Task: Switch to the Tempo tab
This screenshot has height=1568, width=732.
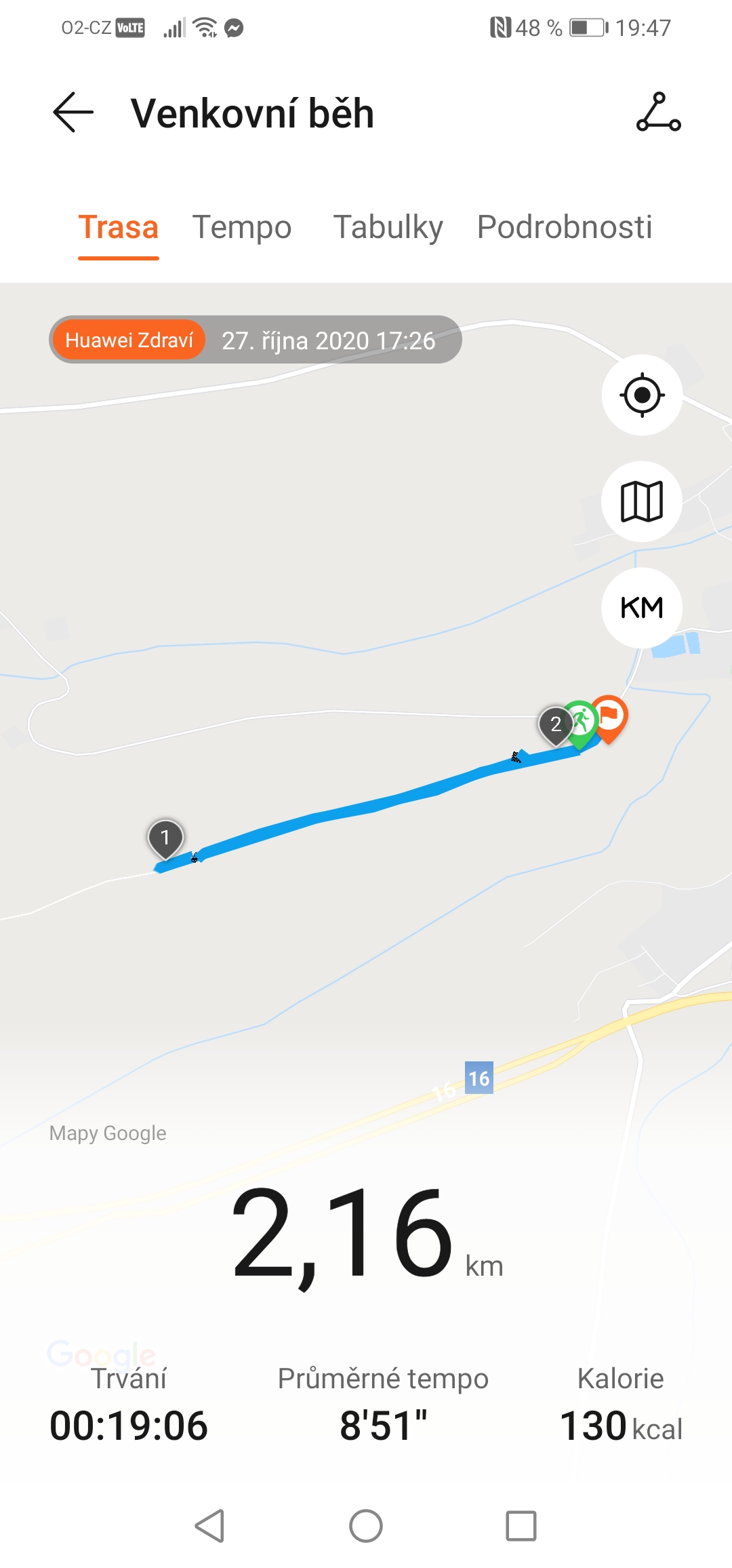Action: click(x=242, y=227)
